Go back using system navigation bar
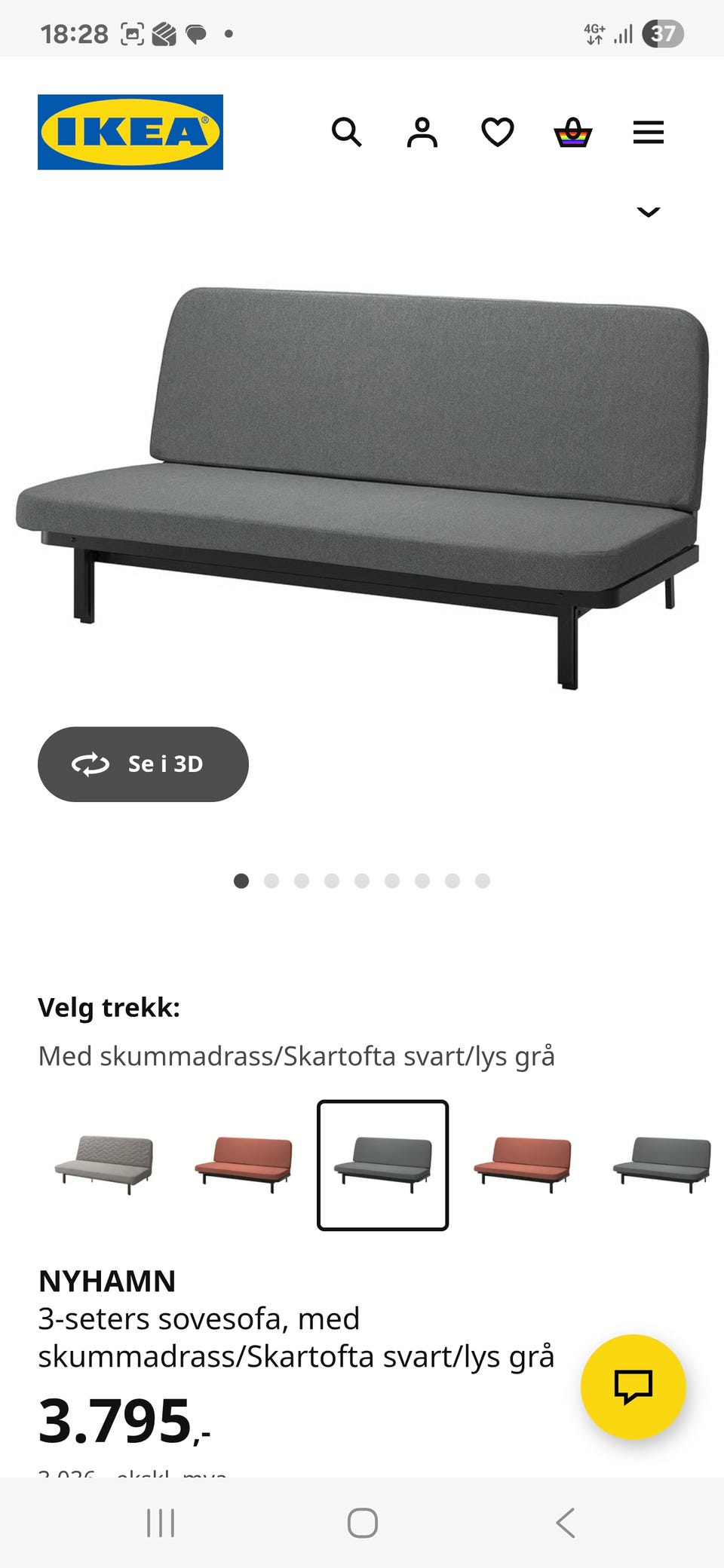This screenshot has width=724, height=1568. click(565, 1523)
